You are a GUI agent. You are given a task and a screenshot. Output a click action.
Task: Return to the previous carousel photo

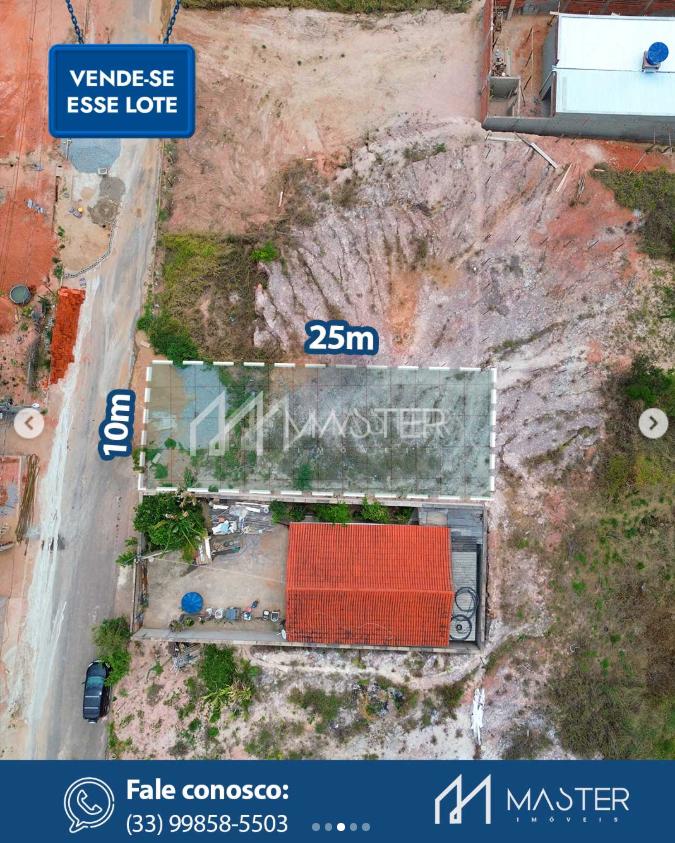click(x=29, y=424)
